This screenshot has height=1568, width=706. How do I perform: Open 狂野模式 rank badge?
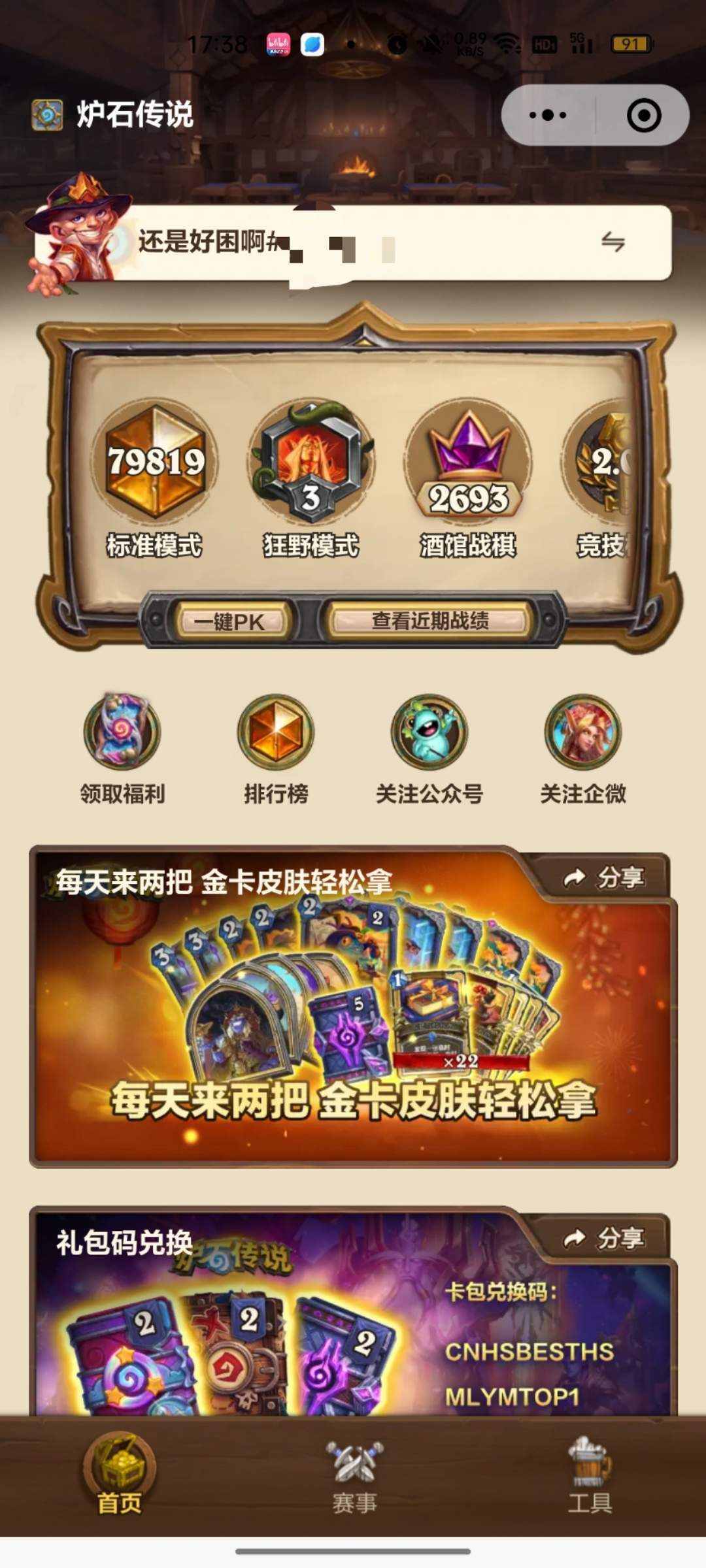(x=311, y=462)
